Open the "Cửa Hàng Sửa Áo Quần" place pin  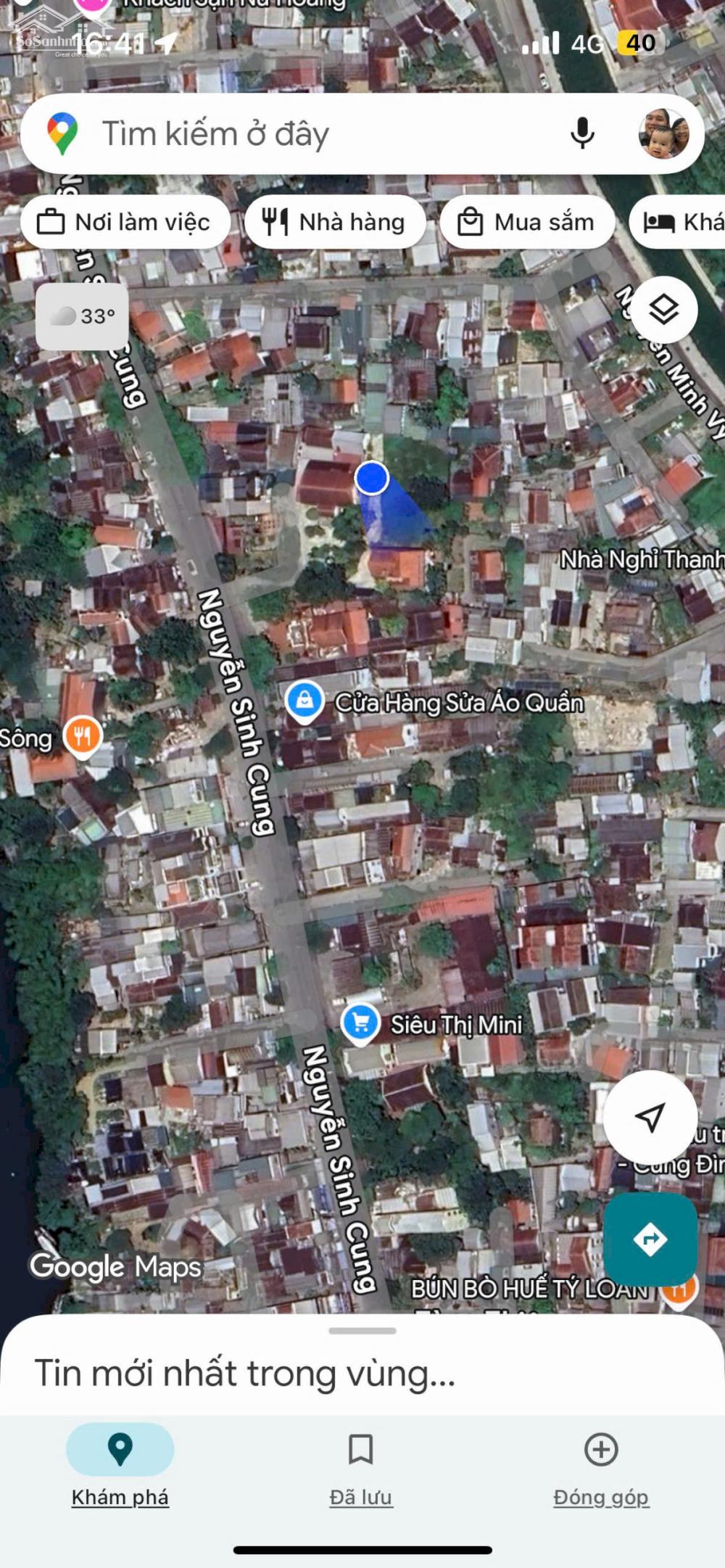point(304,701)
